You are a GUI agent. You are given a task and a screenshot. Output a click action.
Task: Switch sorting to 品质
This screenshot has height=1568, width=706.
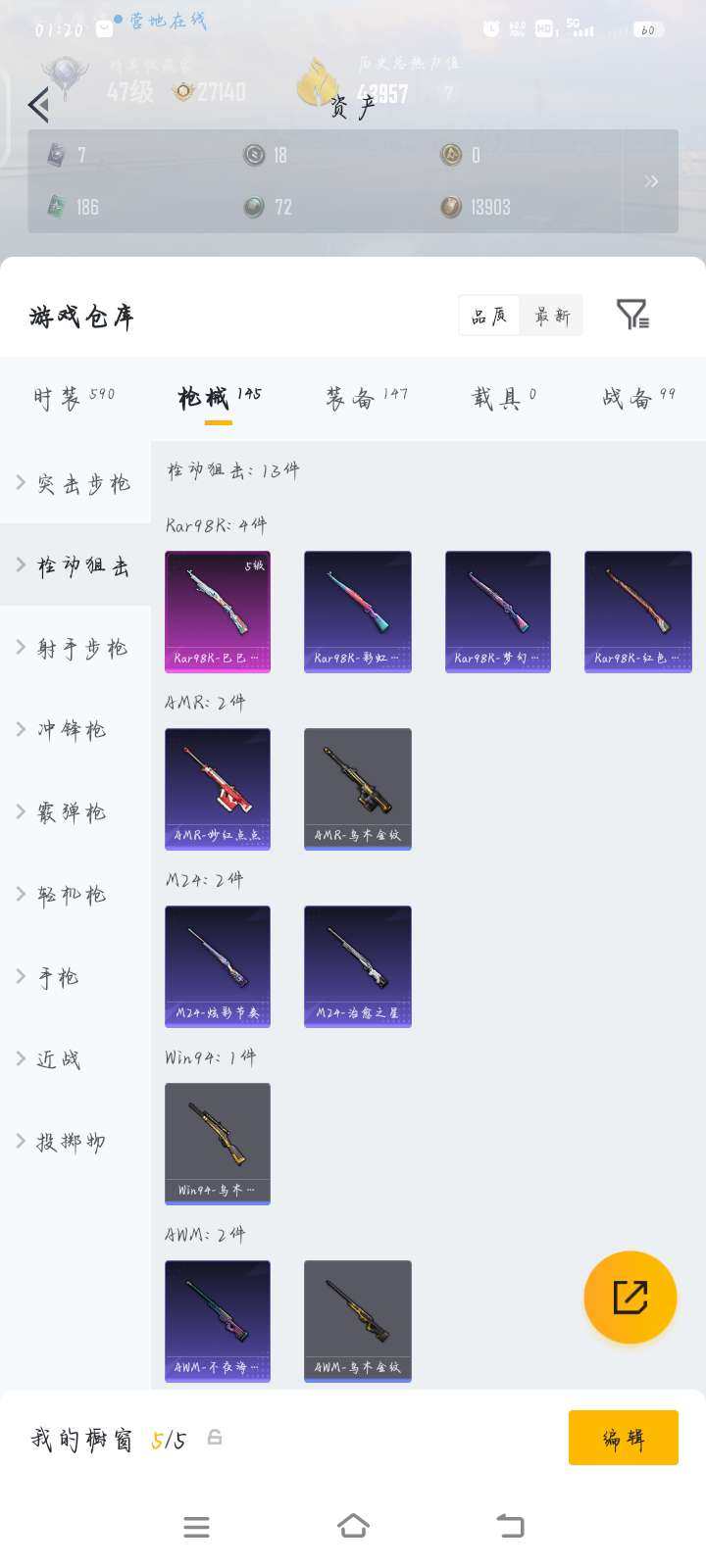(x=487, y=315)
